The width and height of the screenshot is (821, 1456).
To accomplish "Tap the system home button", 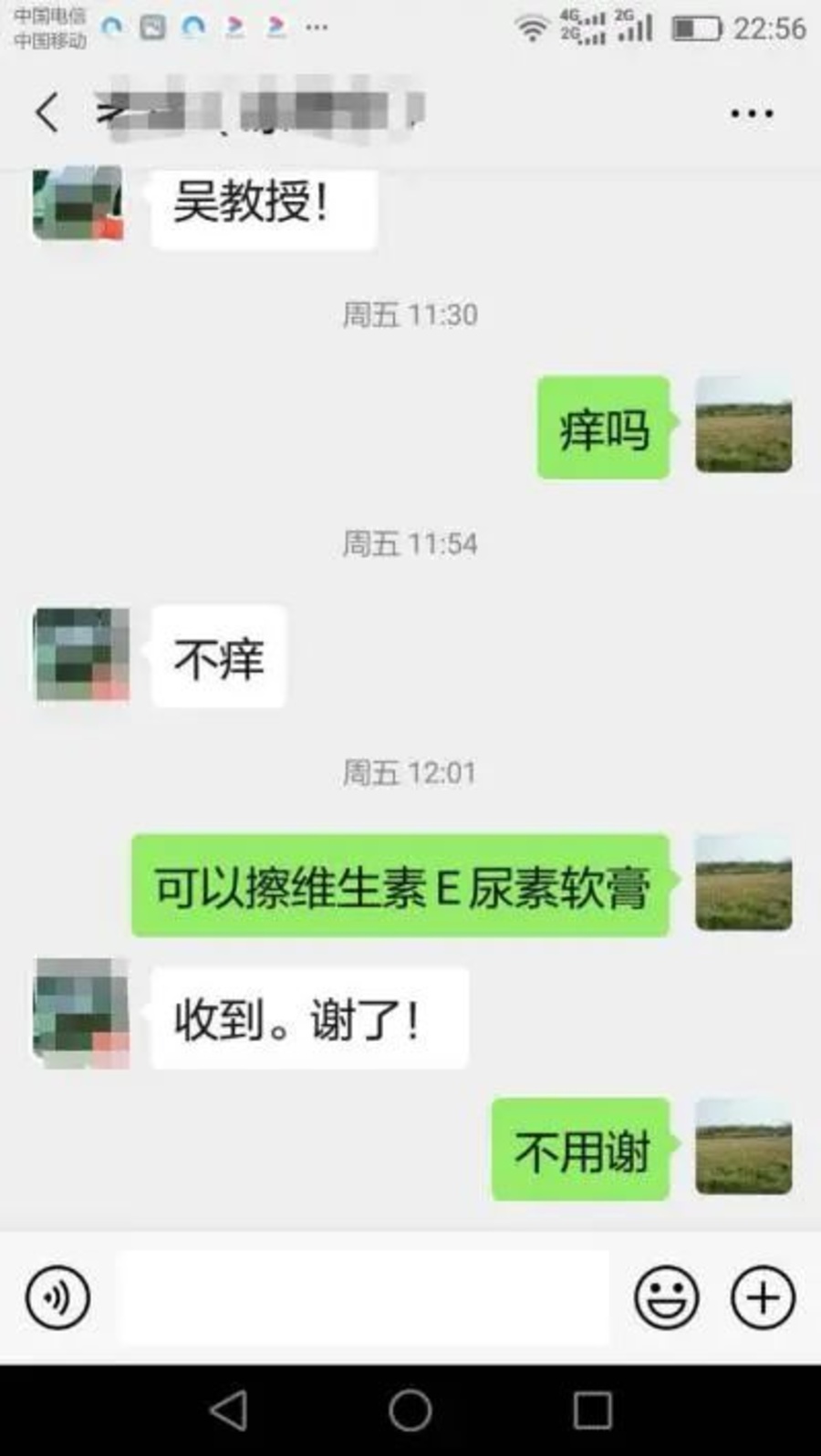I will (x=410, y=1410).
